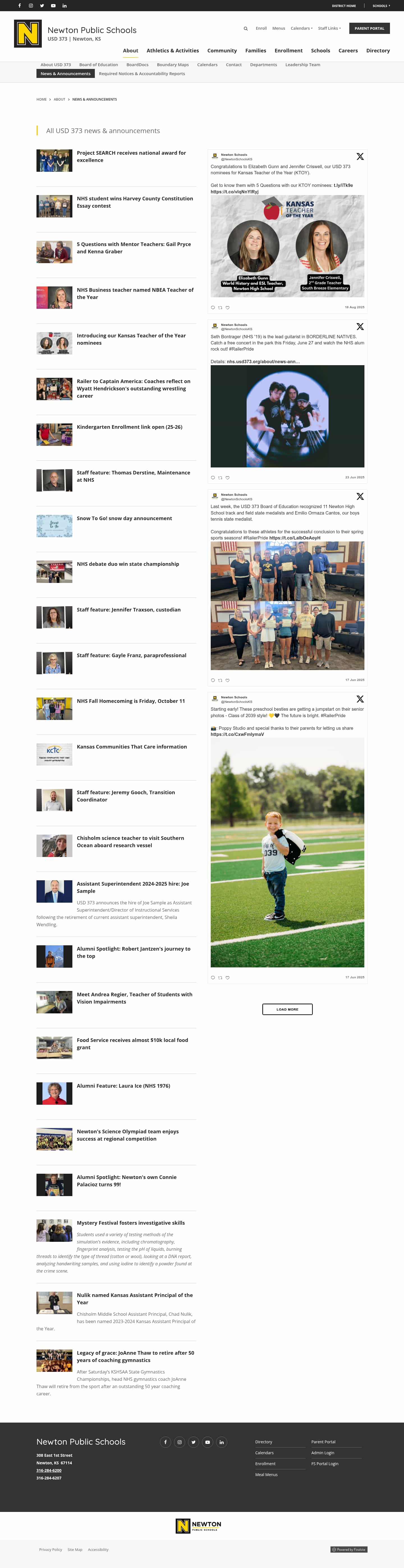
Task: View the Privacy Policy page
Action: pos(50,1550)
